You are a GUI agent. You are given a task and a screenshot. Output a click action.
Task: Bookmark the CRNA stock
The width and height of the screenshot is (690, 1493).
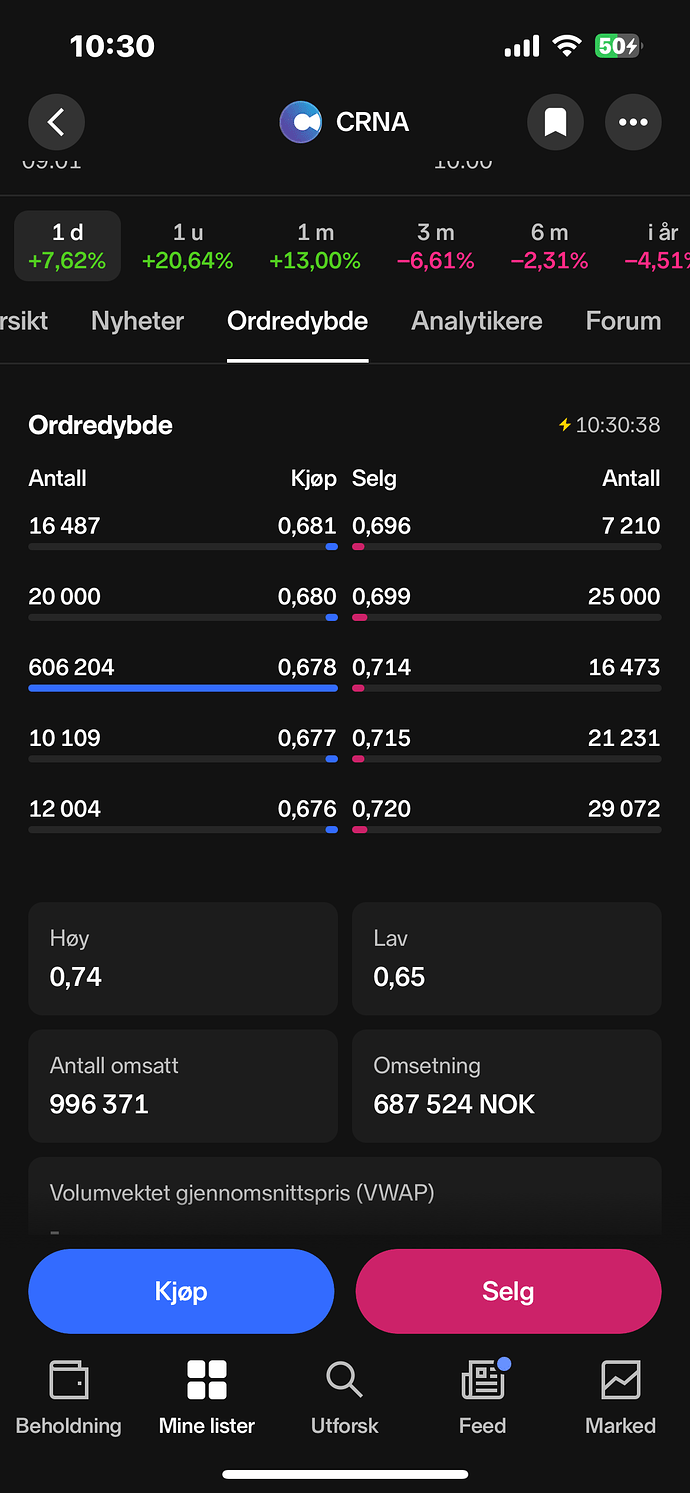coord(555,122)
